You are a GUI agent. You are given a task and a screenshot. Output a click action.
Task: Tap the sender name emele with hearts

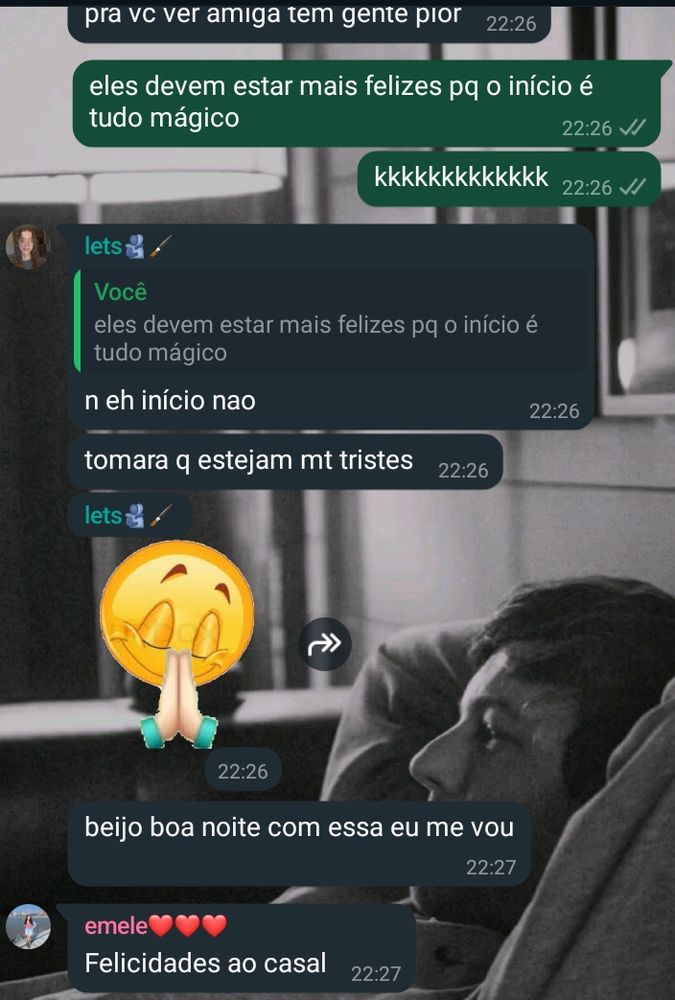(155, 927)
